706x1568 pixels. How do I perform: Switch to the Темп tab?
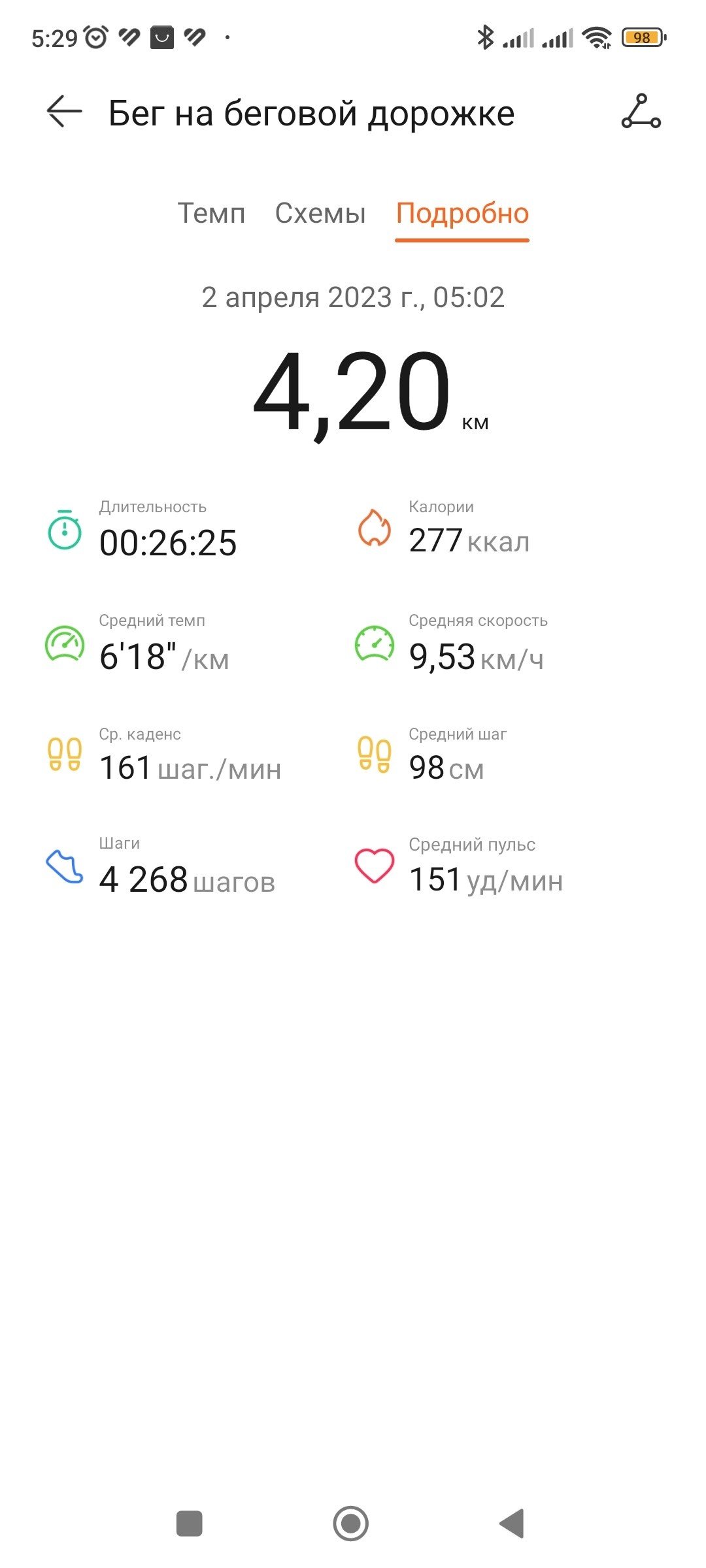point(212,214)
